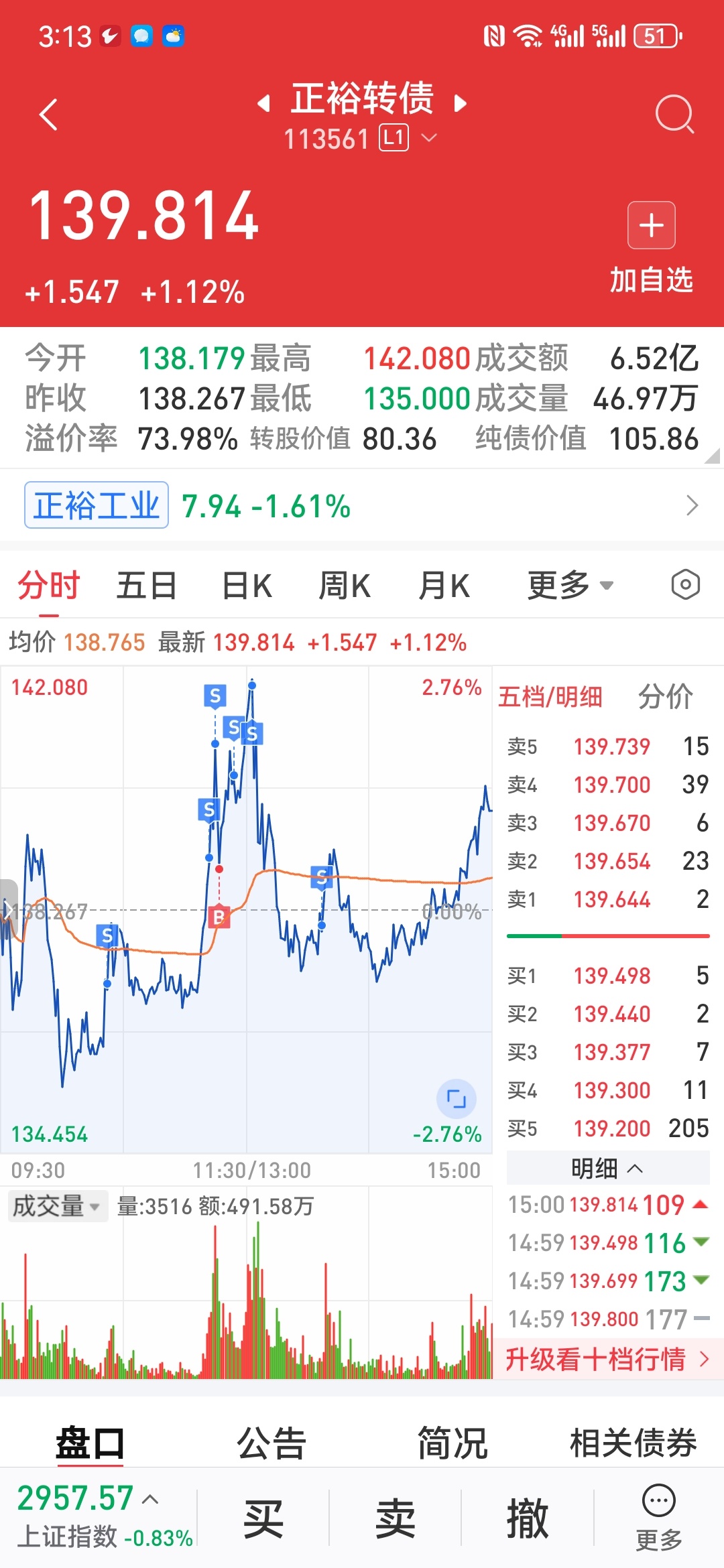
Task: Switch to the 日K tab
Action: pos(246,584)
